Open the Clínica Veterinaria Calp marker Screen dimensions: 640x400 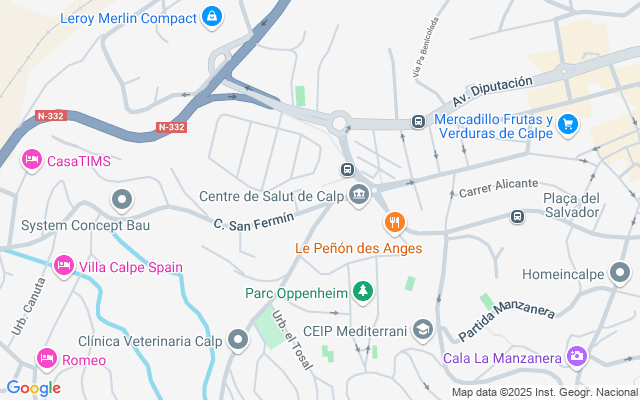(x=238, y=341)
